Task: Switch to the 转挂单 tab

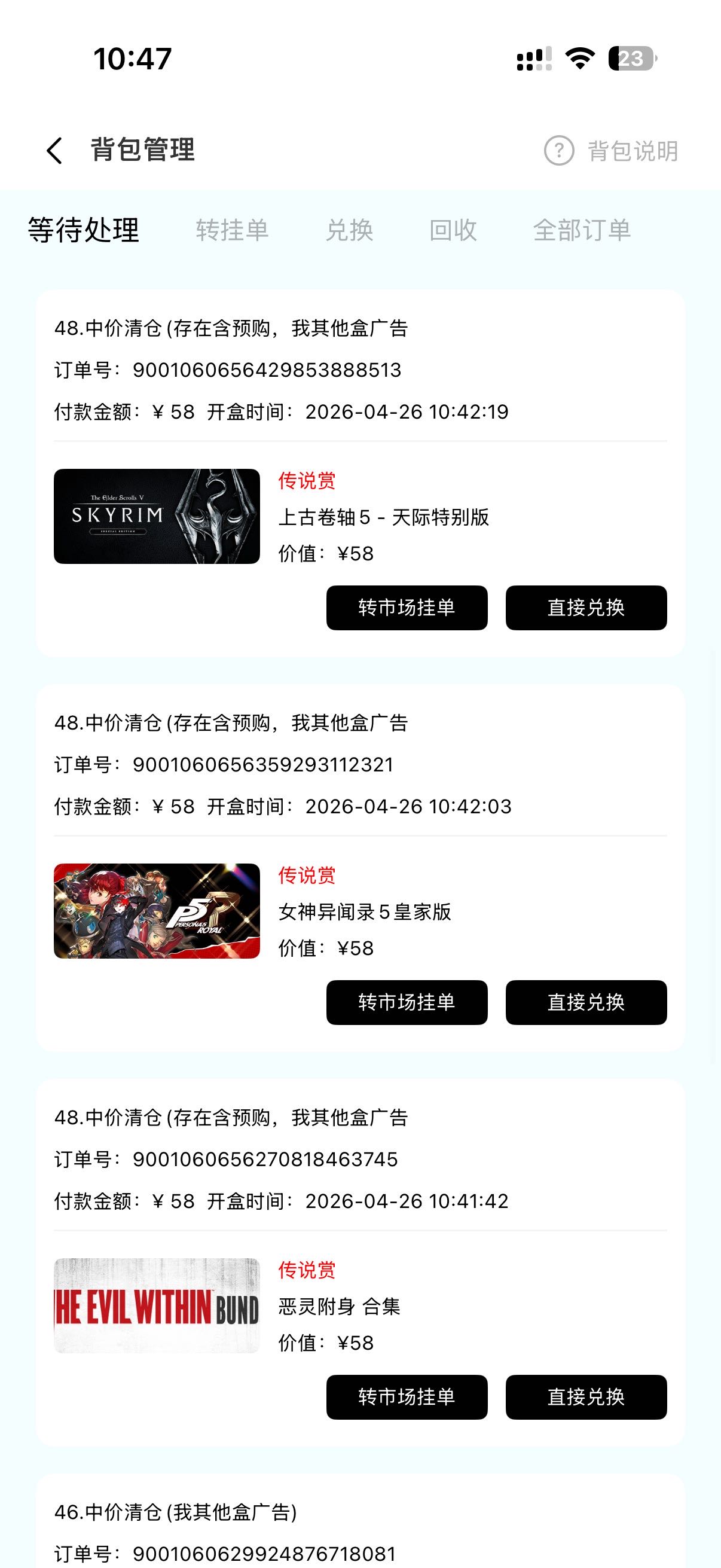Action: 232,230
